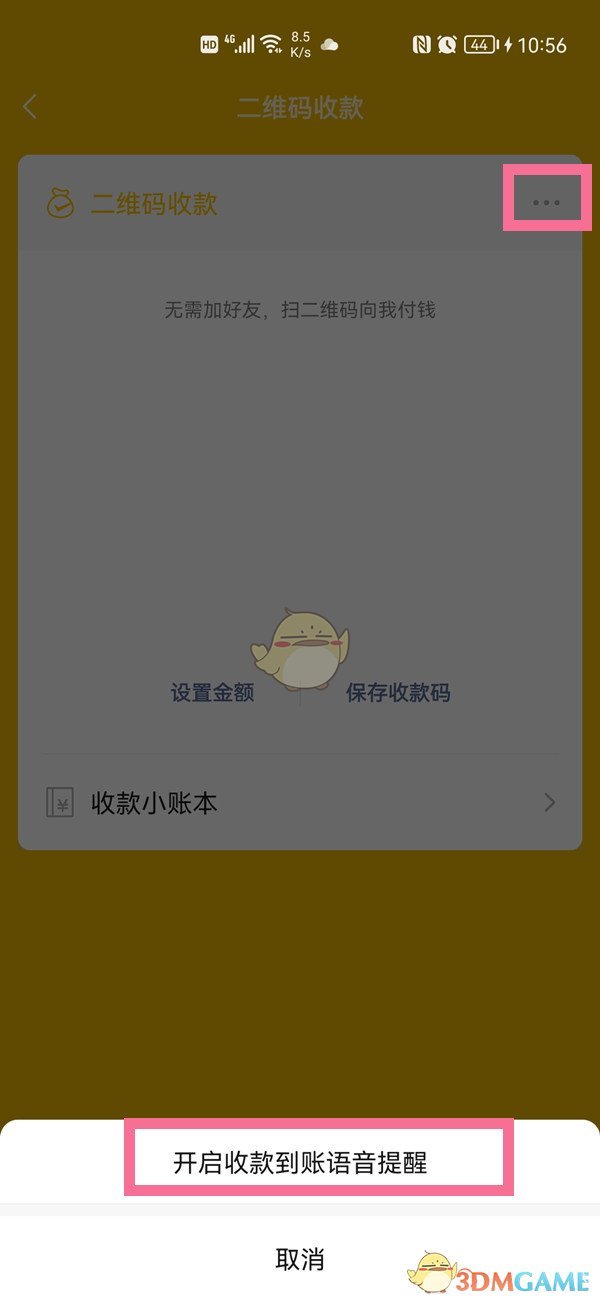The image size is (600, 1300).
Task: Tap 保存收款码 to save the code
Action: pos(398,692)
